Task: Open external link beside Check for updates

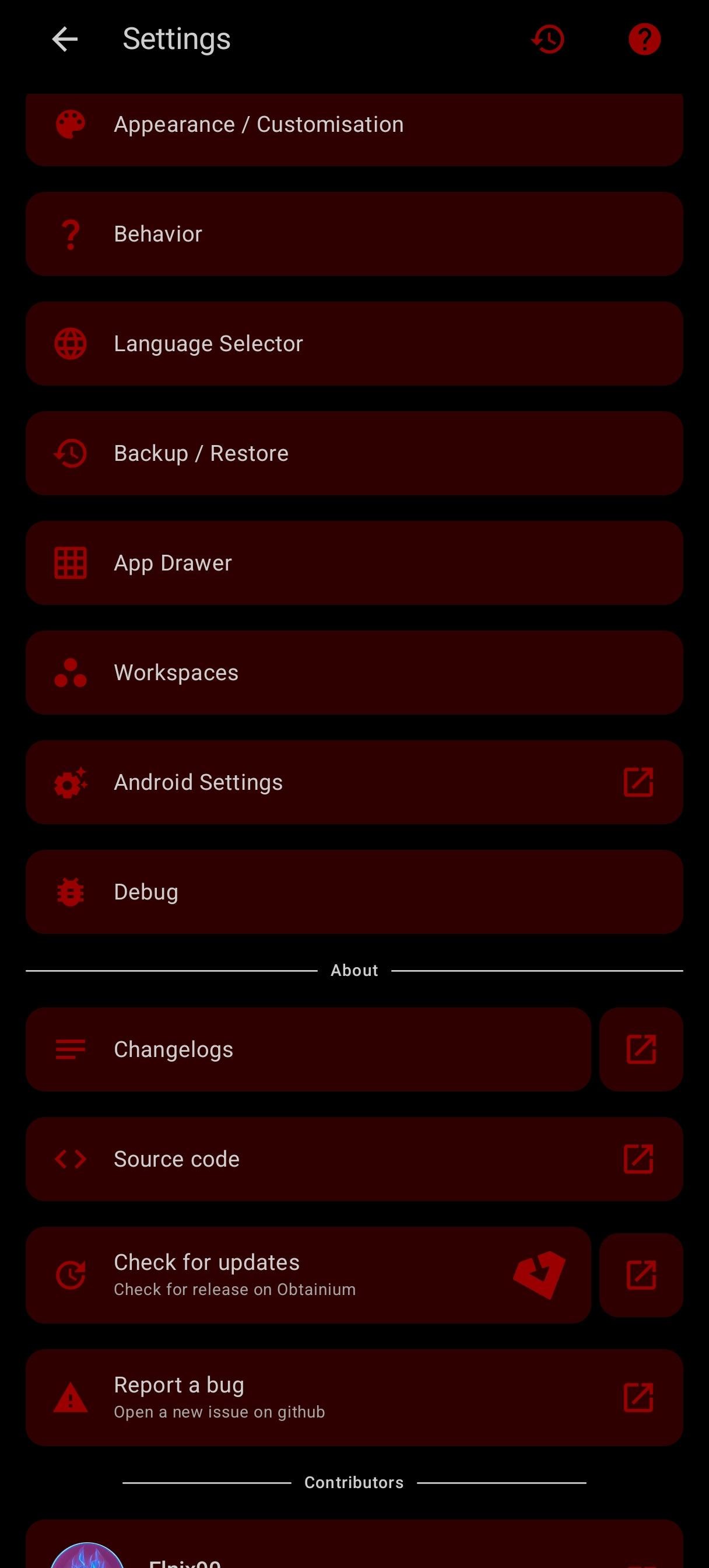Action: pyautogui.click(x=640, y=1275)
